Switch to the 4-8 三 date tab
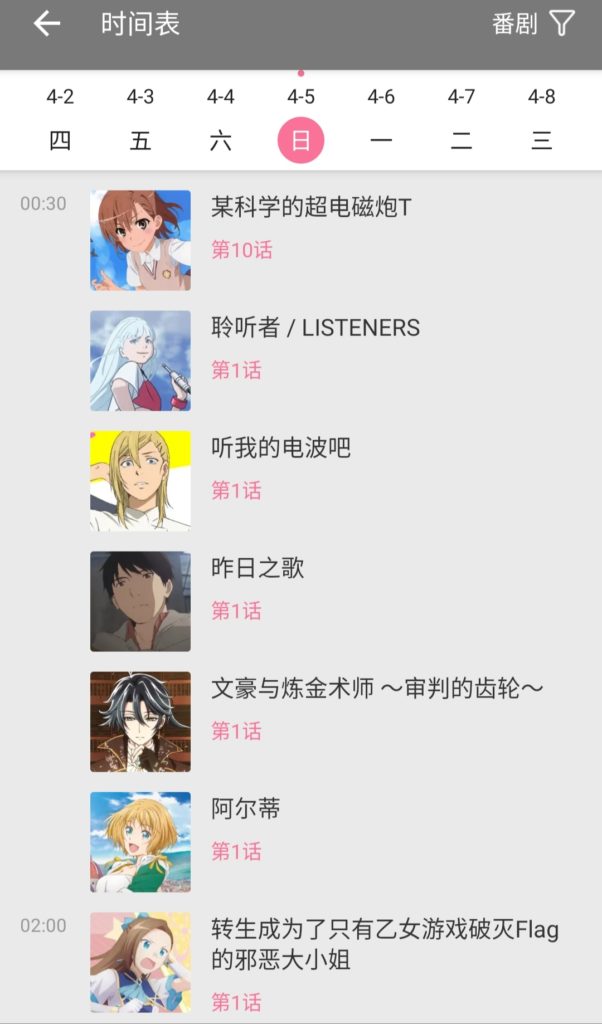Image resolution: width=602 pixels, height=1024 pixels. click(542, 120)
